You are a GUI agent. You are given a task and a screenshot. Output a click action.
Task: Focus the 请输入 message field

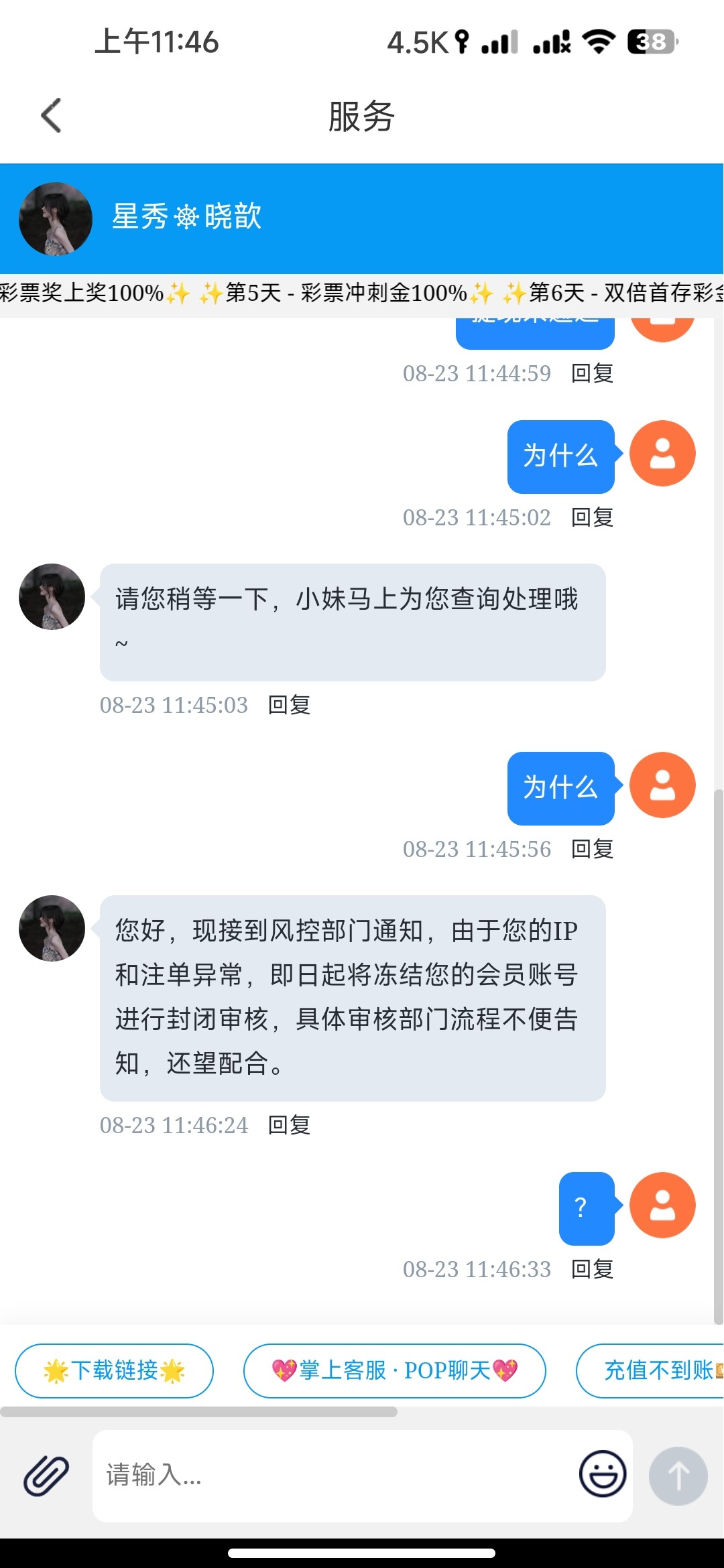[335, 1476]
